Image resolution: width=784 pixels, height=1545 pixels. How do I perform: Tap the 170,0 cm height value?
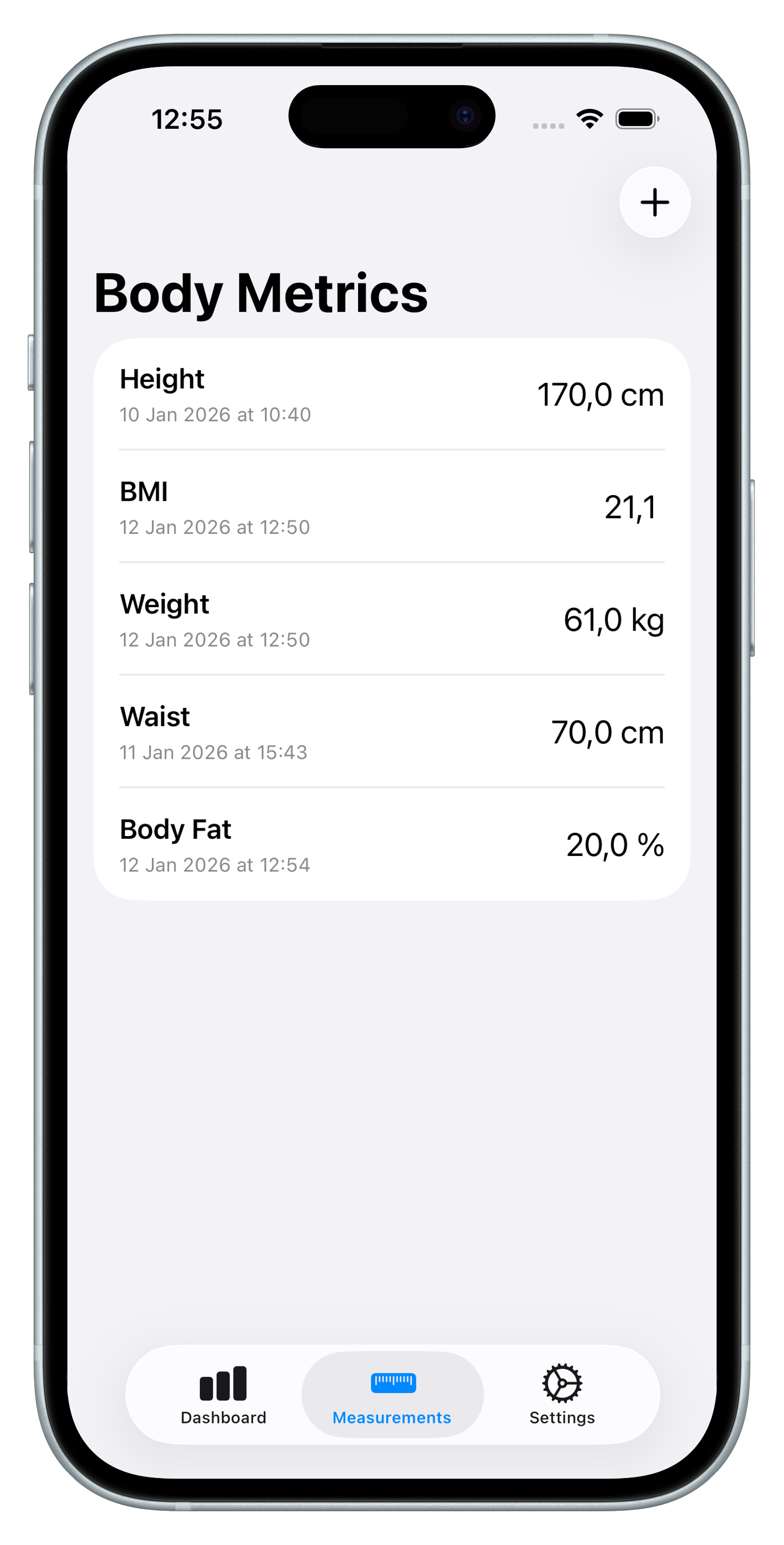[x=601, y=394]
